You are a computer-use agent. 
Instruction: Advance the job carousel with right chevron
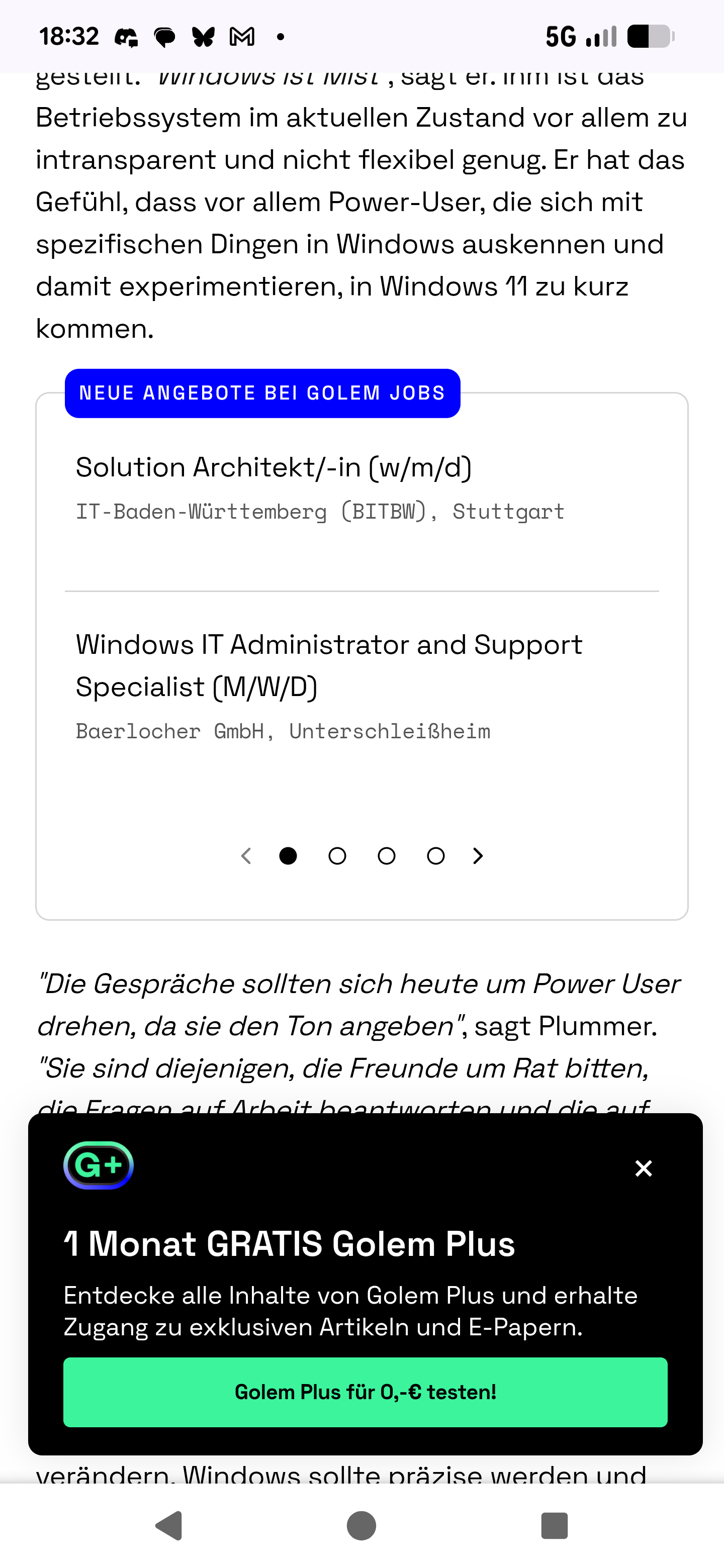pyautogui.click(x=478, y=856)
